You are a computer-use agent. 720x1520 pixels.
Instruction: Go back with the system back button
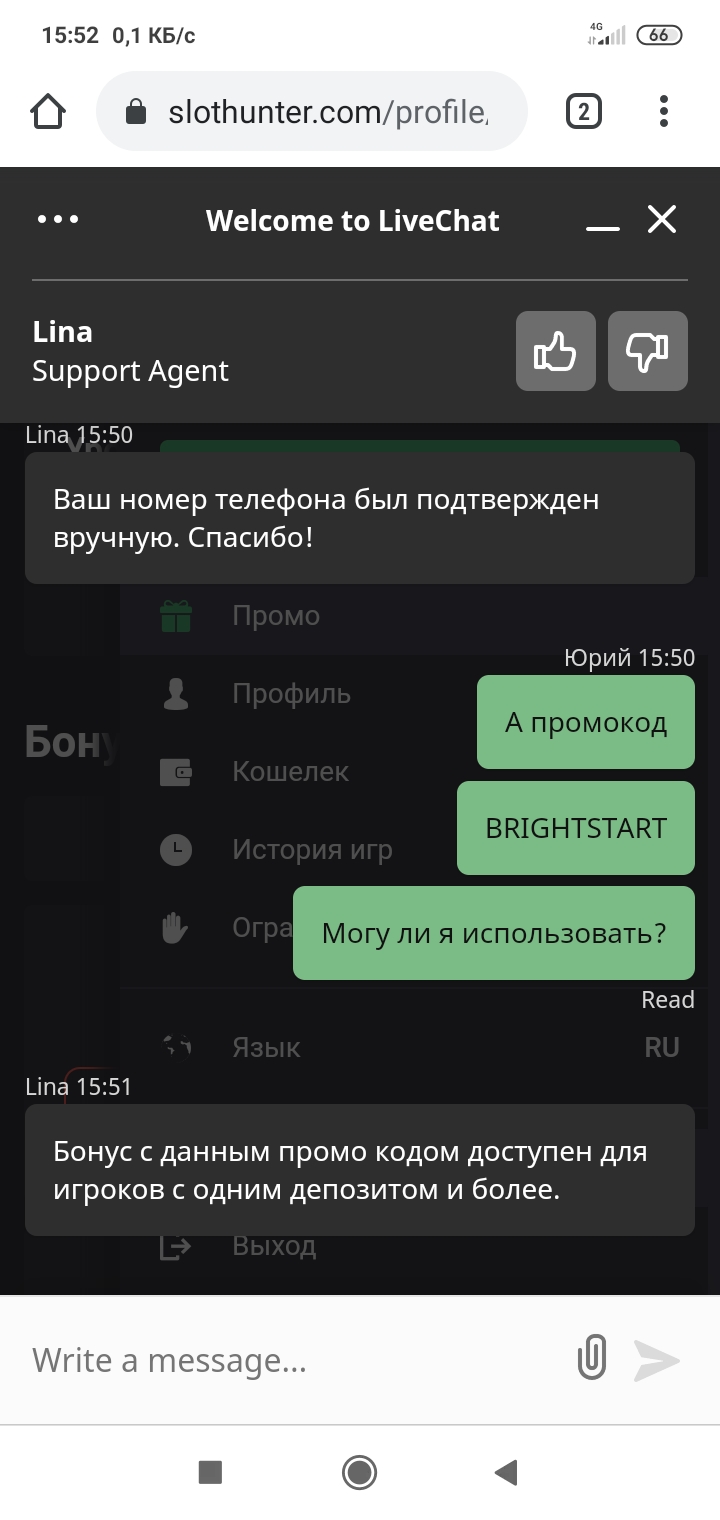(x=506, y=1472)
